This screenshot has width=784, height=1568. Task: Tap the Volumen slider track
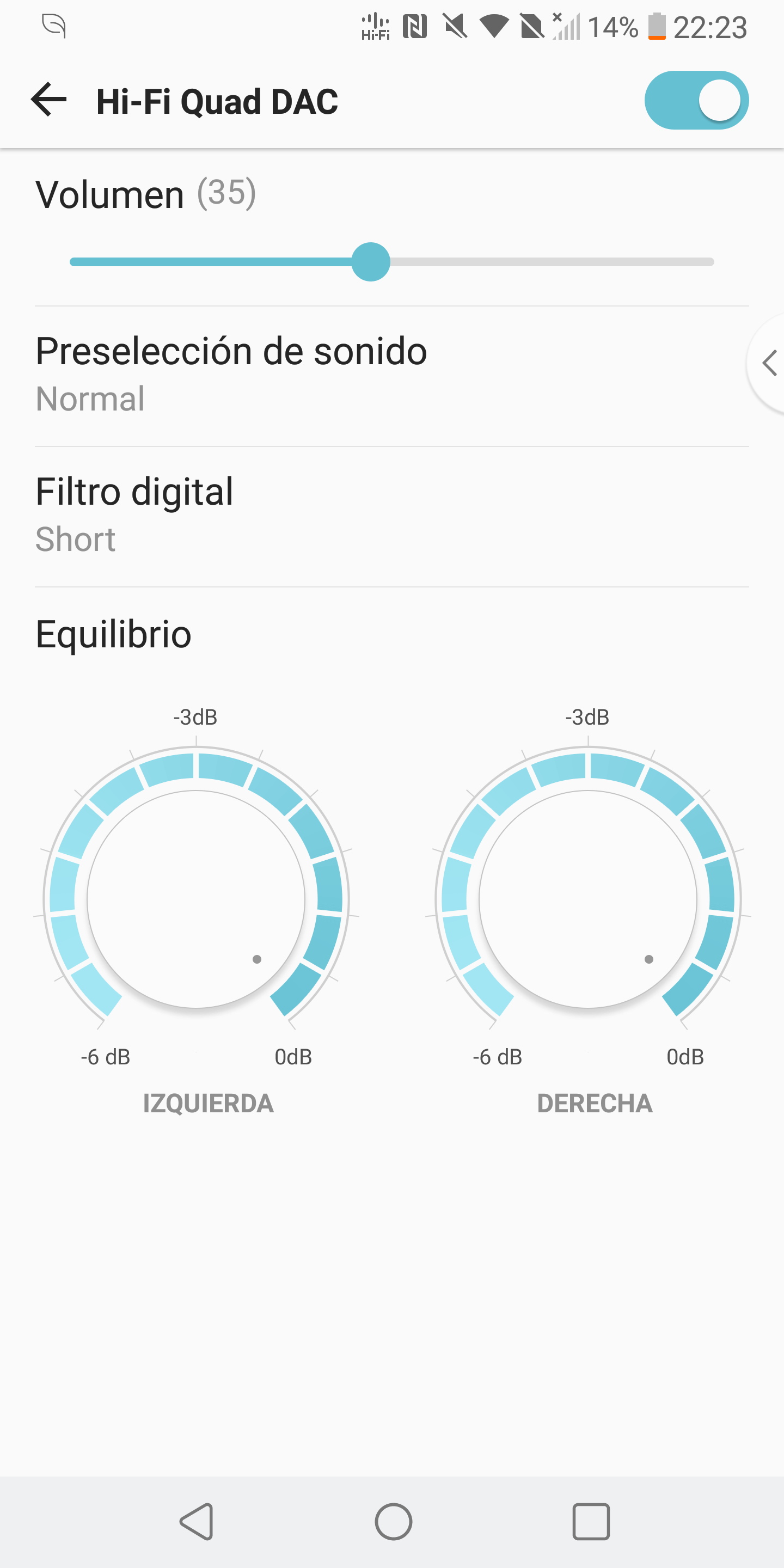[392, 262]
